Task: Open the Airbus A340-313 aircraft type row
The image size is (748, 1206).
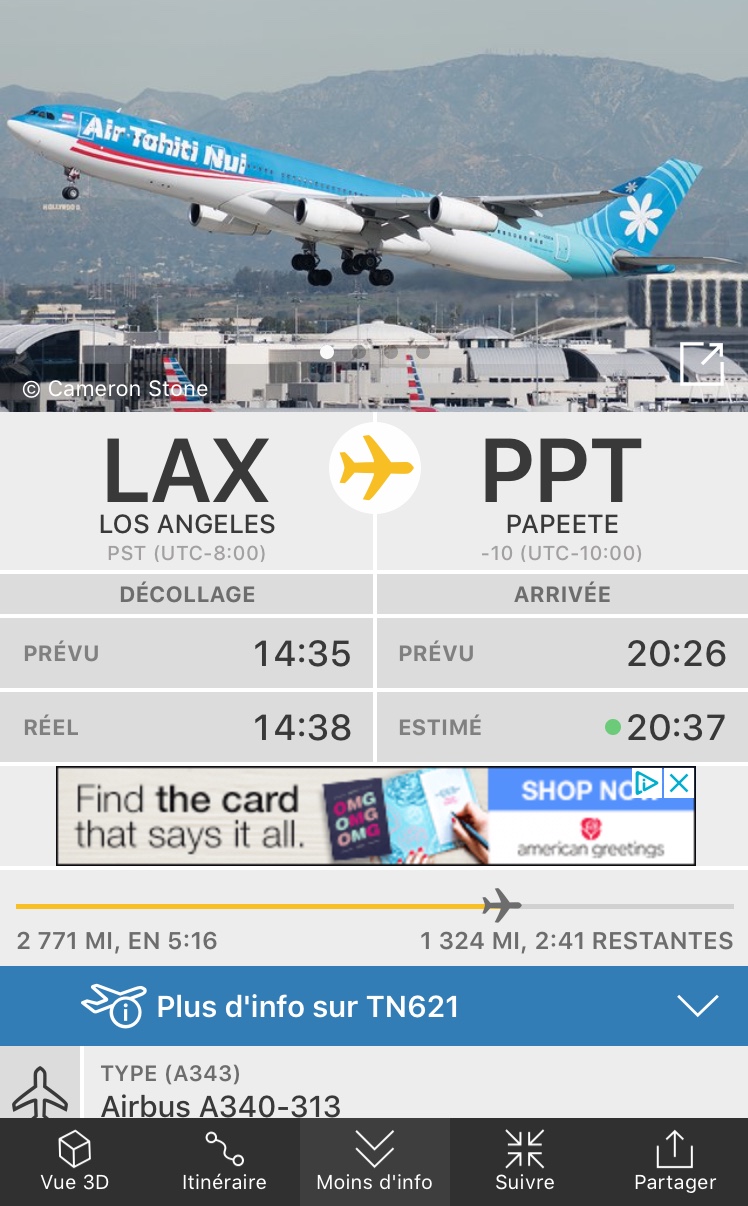Action: (x=400, y=1090)
